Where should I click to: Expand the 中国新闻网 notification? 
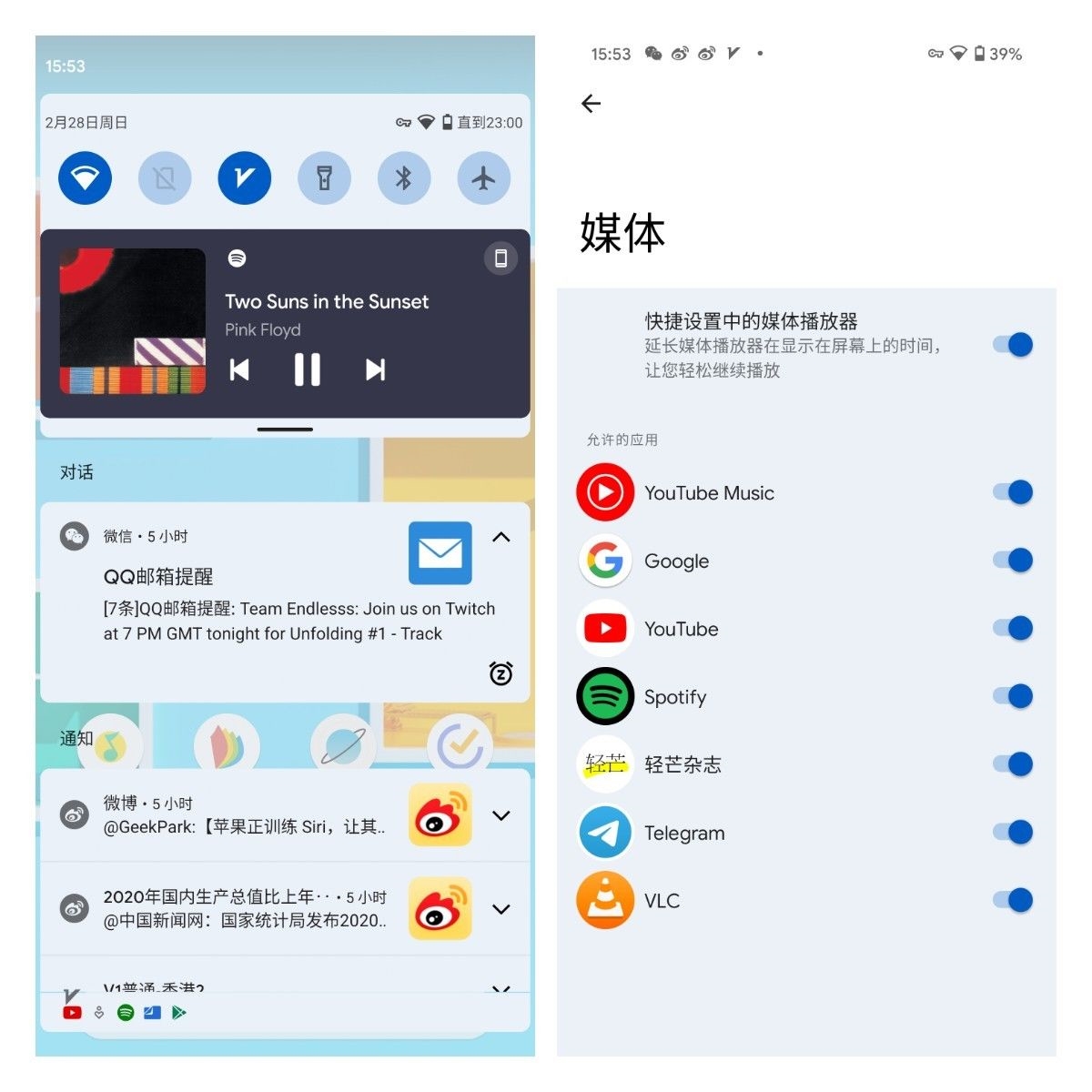[500, 909]
